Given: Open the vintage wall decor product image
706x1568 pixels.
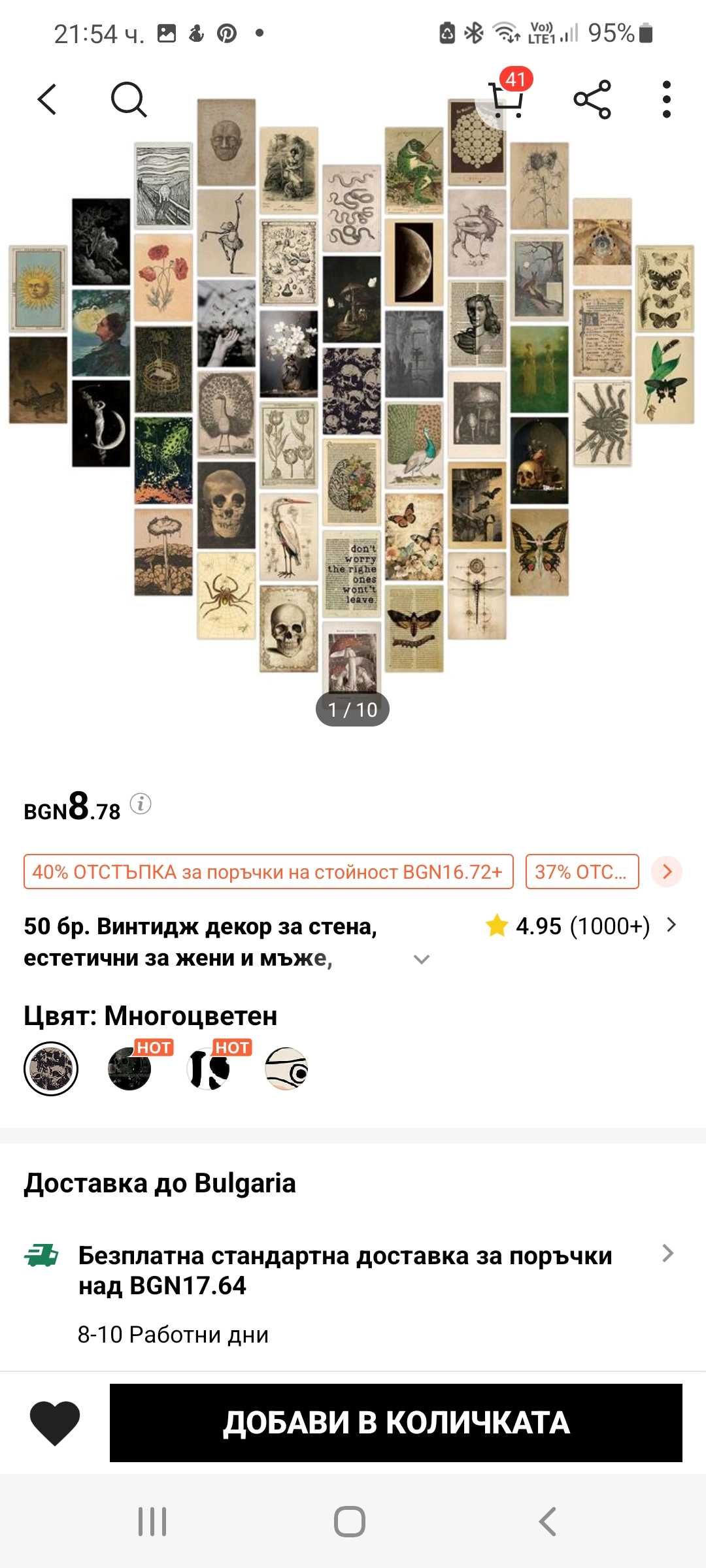Looking at the screenshot, I should [352, 392].
